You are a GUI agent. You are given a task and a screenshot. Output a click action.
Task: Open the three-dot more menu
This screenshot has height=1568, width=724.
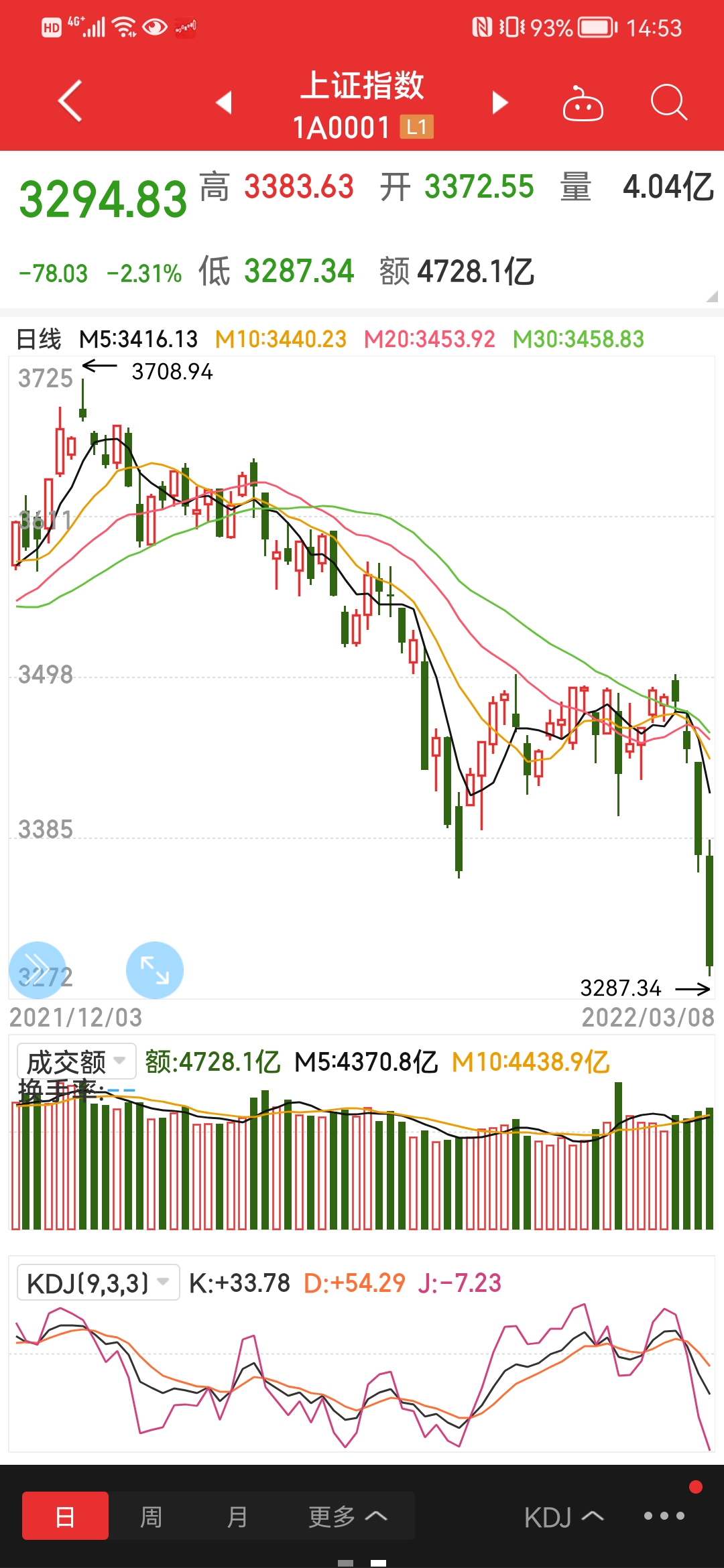click(x=664, y=1516)
